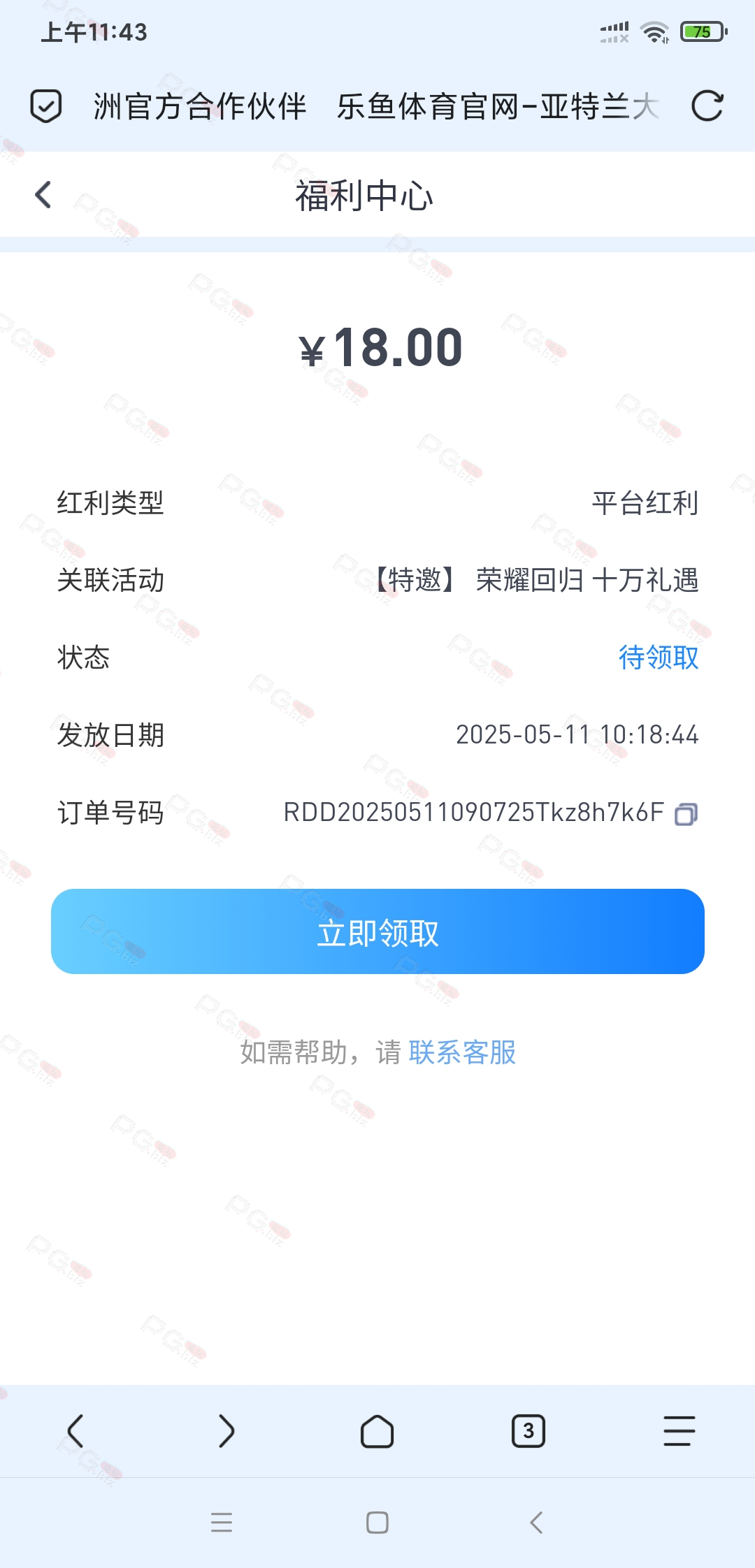
Task: Open the site security shield icon
Action: [x=46, y=107]
